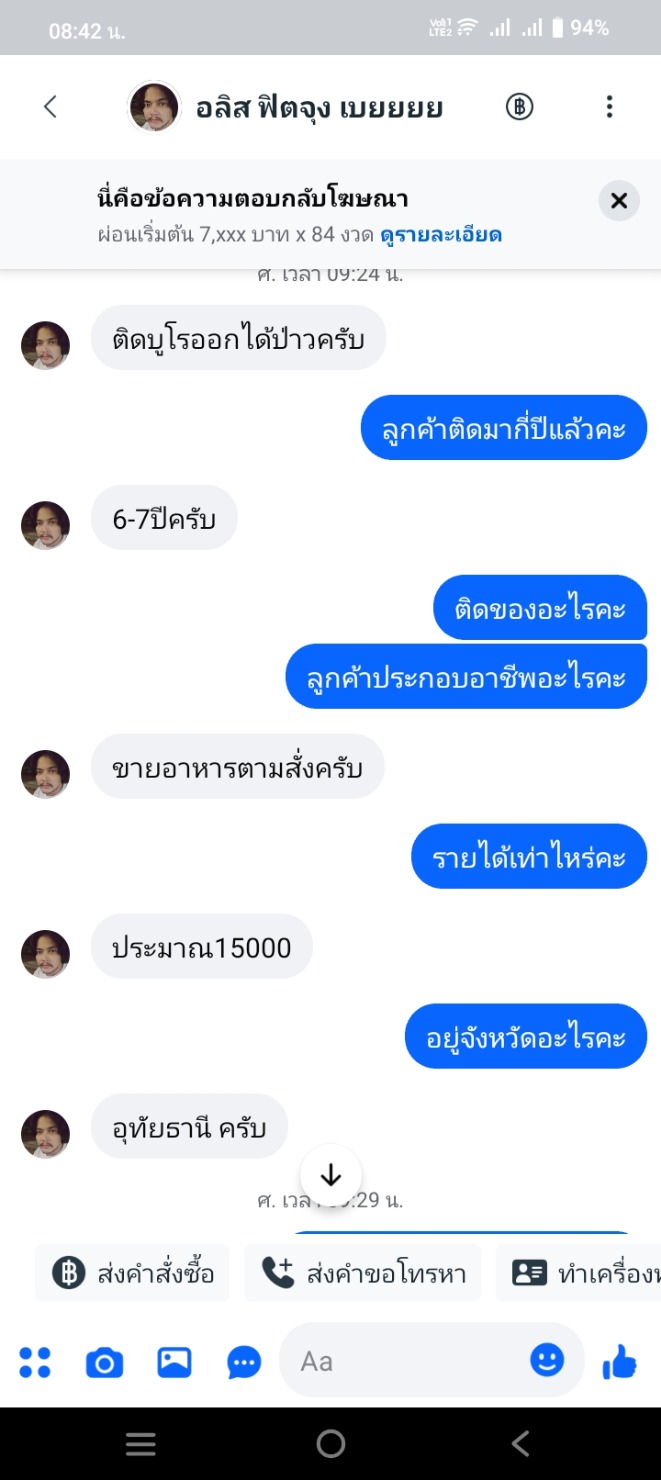Viewport: 661px width, 1480px height.
Task: Open the ดูรายละเอียด link in banner
Action: click(x=440, y=235)
